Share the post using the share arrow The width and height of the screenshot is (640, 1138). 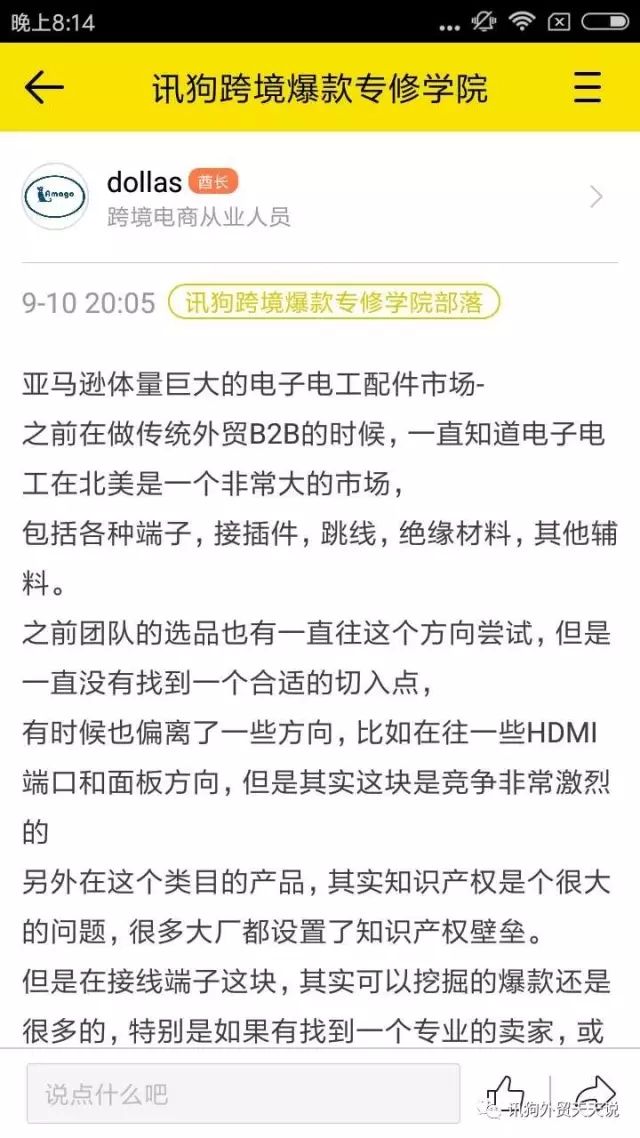pyautogui.click(x=595, y=1089)
